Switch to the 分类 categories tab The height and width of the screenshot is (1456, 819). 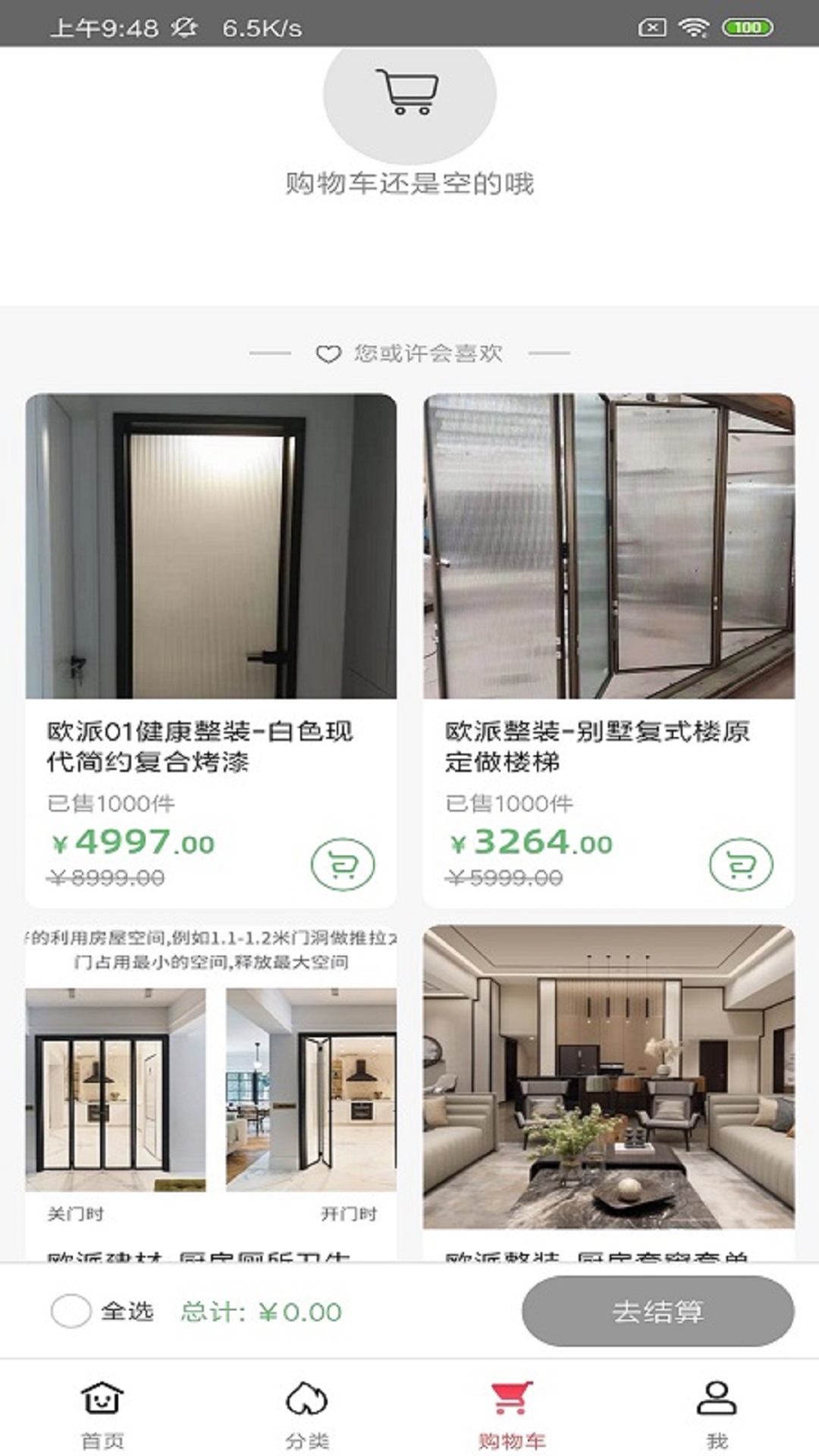[x=307, y=1414]
